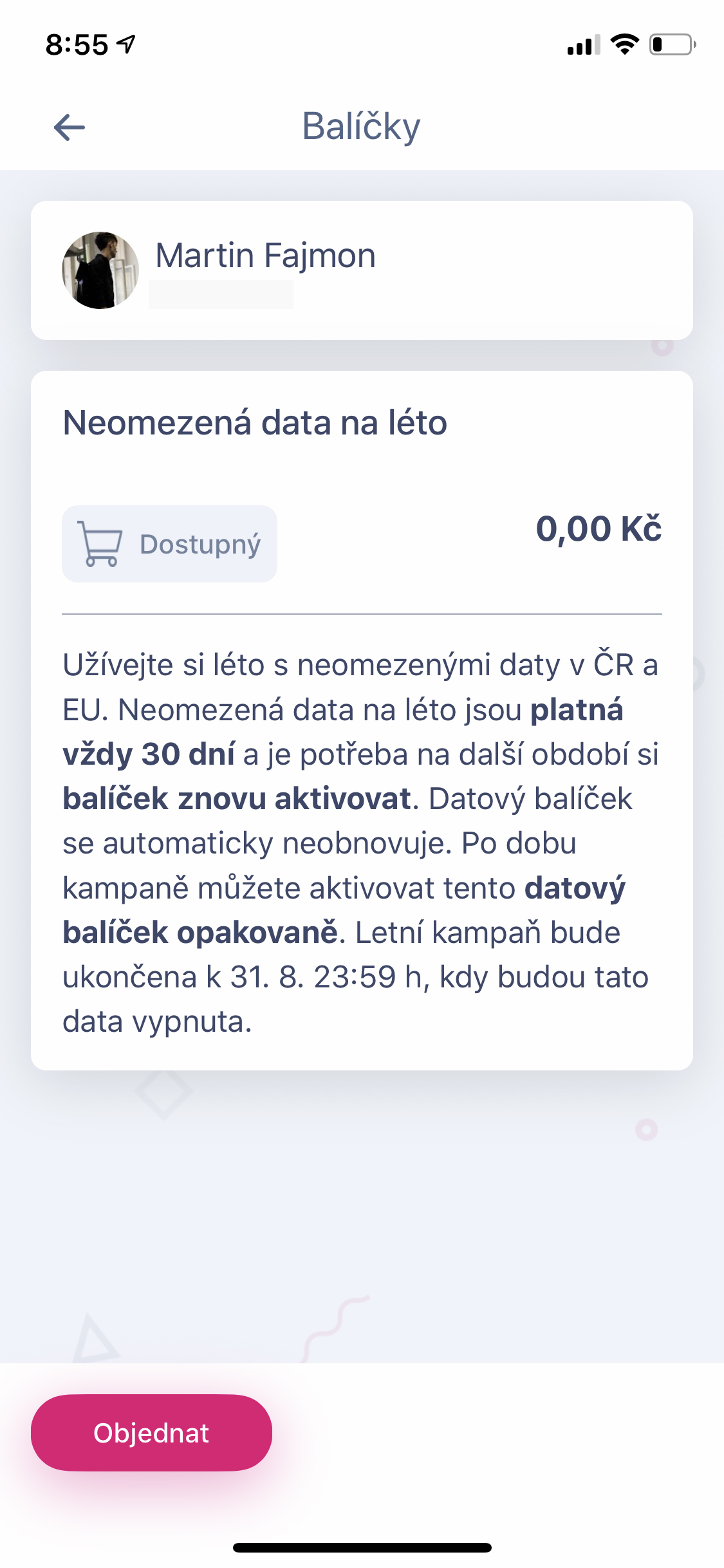This screenshot has height=1568, width=724.
Task: Tap the back arrow to leave Balíčky
Action: coord(68,127)
